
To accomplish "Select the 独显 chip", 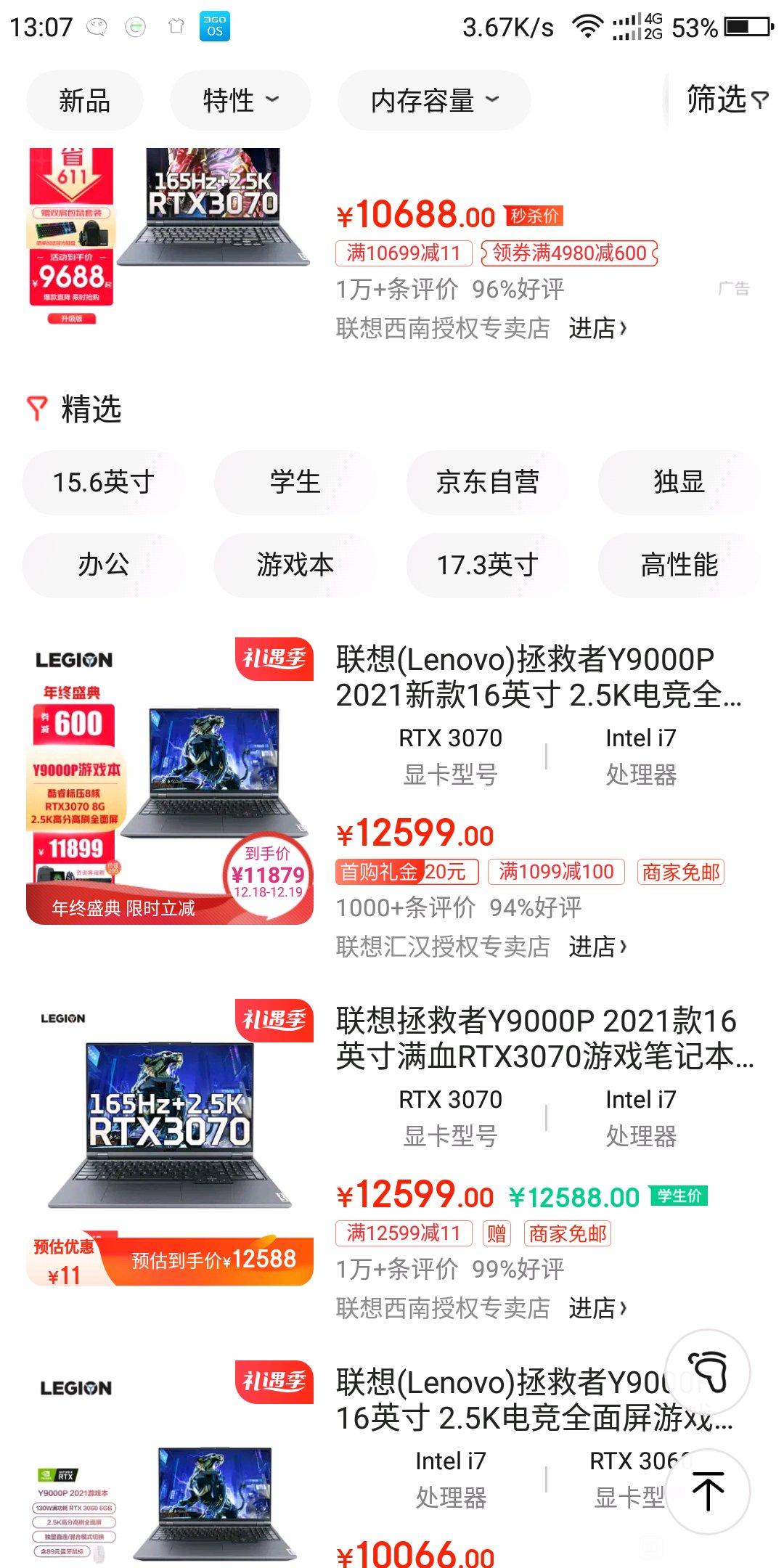I will [679, 482].
